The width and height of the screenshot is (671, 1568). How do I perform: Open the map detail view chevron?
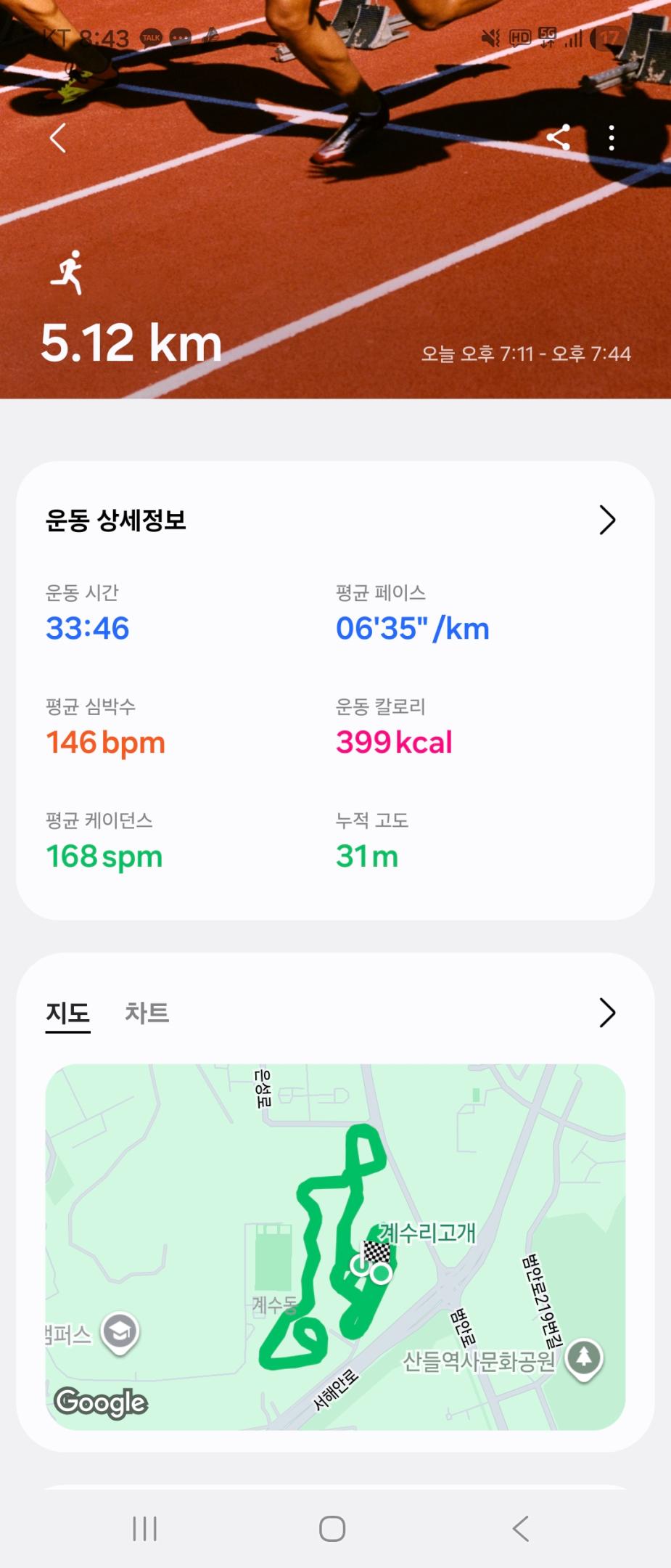[608, 1012]
